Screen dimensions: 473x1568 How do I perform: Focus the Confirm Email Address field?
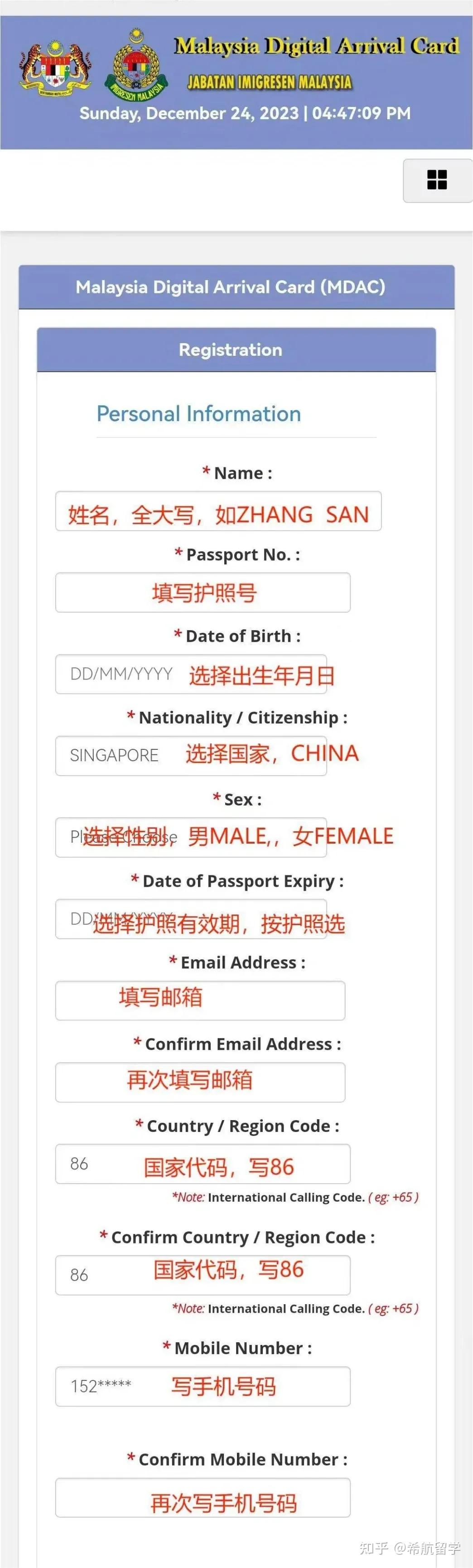point(200,1082)
